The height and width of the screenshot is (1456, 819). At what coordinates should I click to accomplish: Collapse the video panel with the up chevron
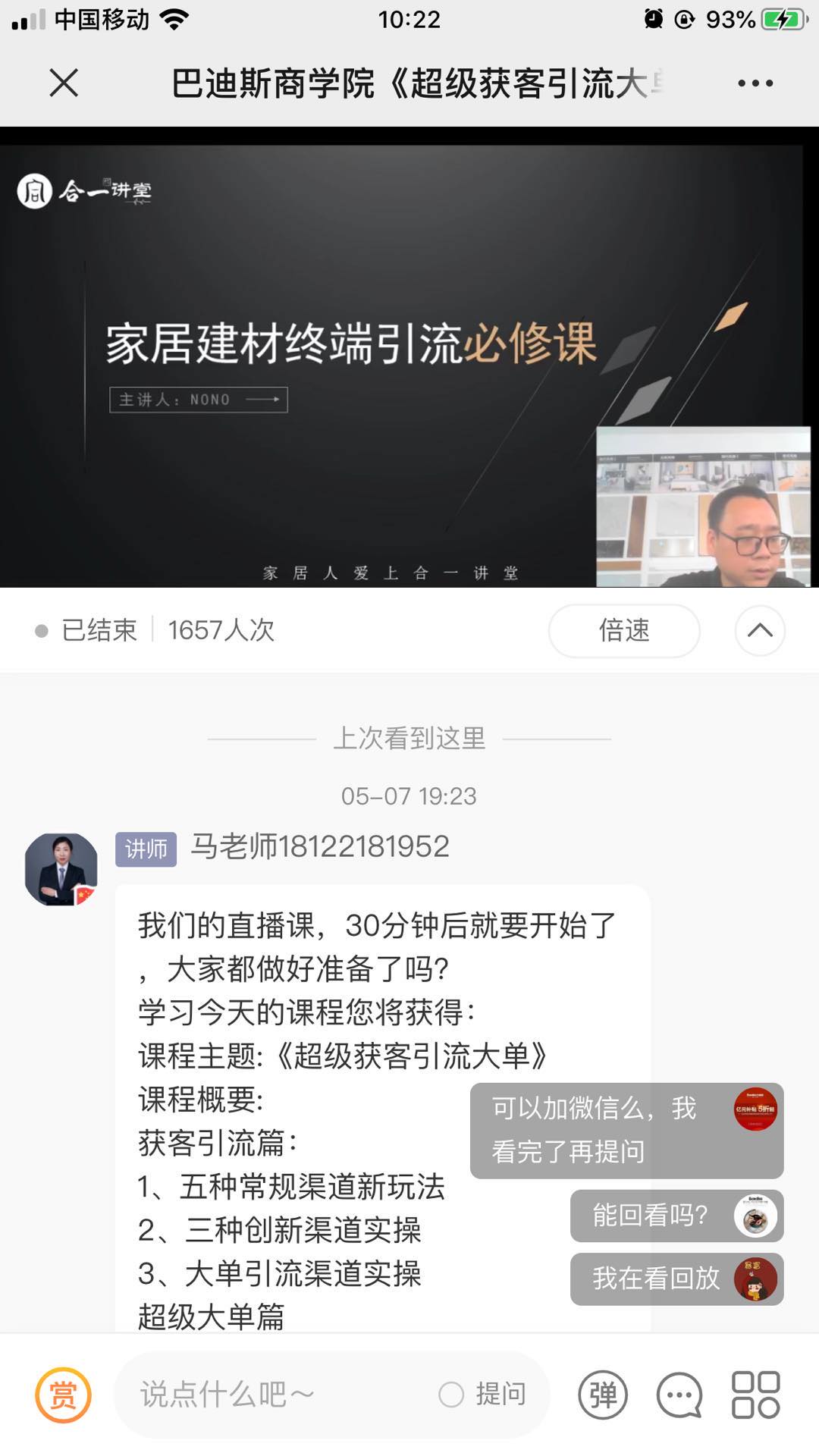point(760,630)
